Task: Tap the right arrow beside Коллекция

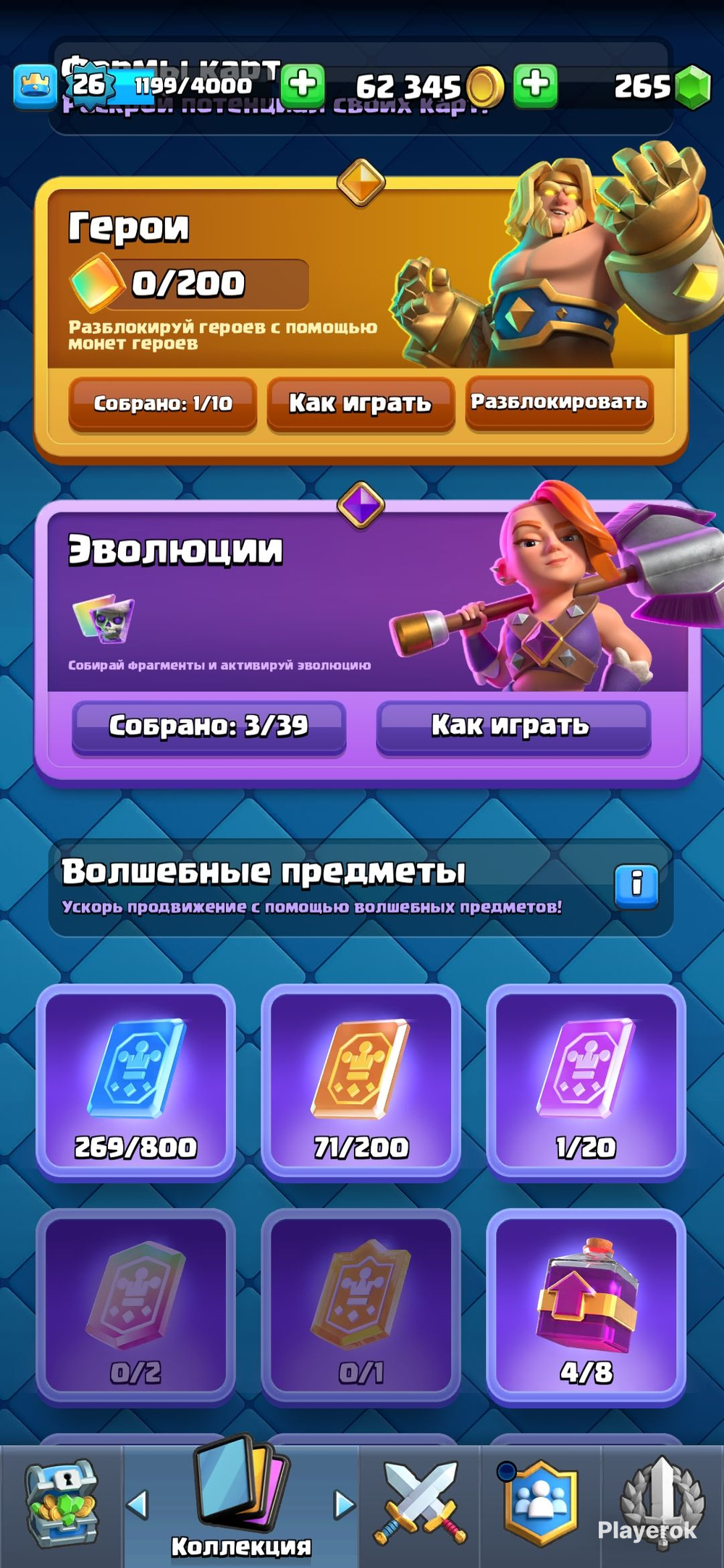Action: click(x=345, y=1505)
